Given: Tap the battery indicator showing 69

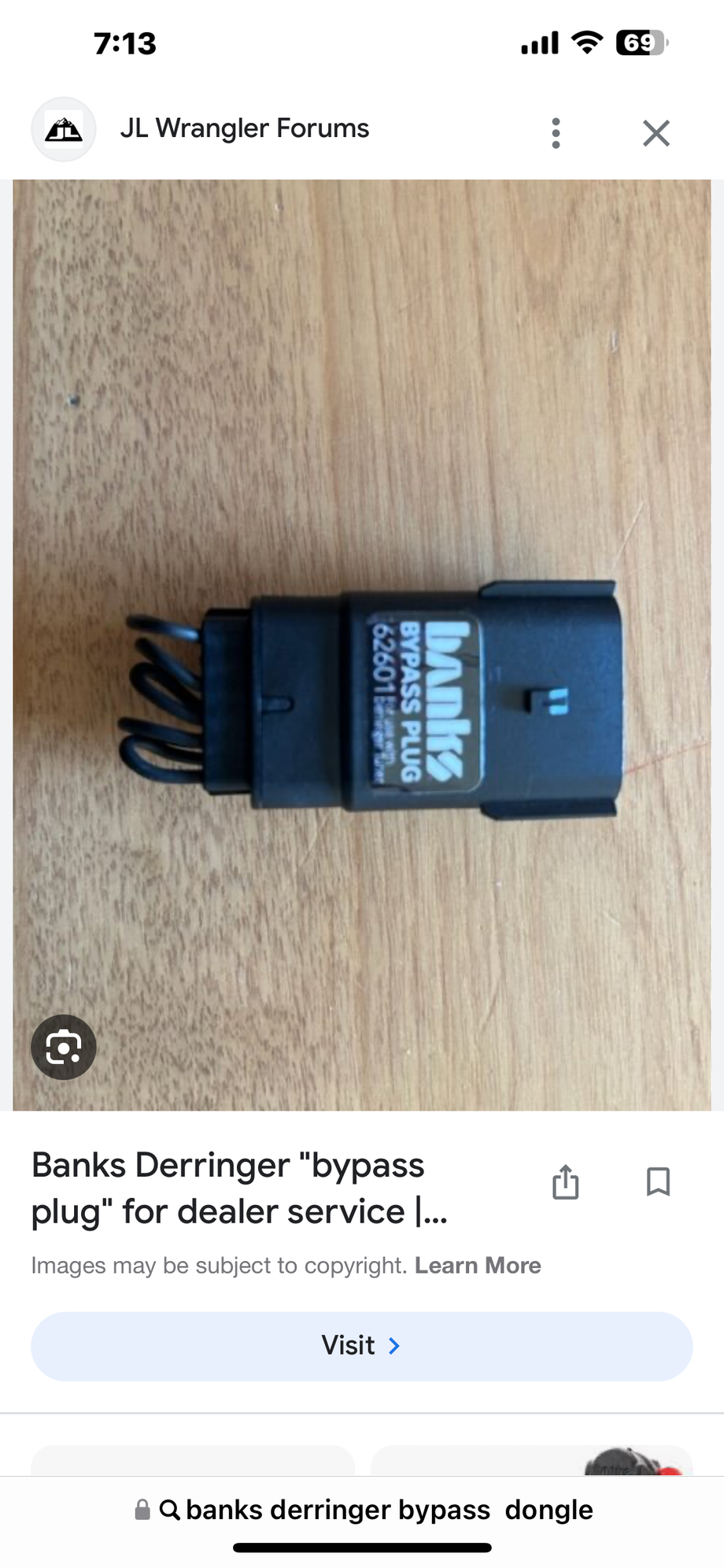Looking at the screenshot, I should pyautogui.click(x=639, y=43).
